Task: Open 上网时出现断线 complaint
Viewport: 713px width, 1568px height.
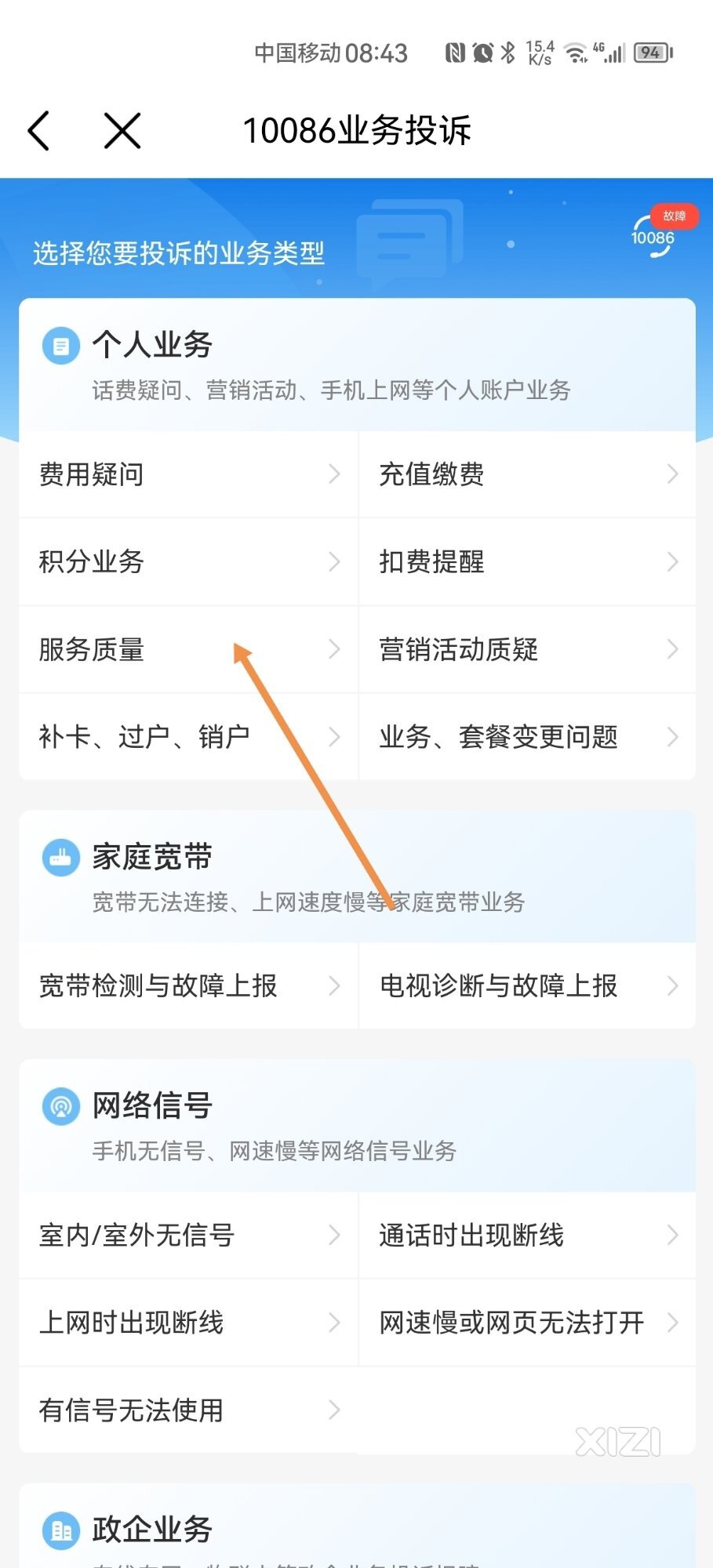Action: click(x=188, y=1323)
